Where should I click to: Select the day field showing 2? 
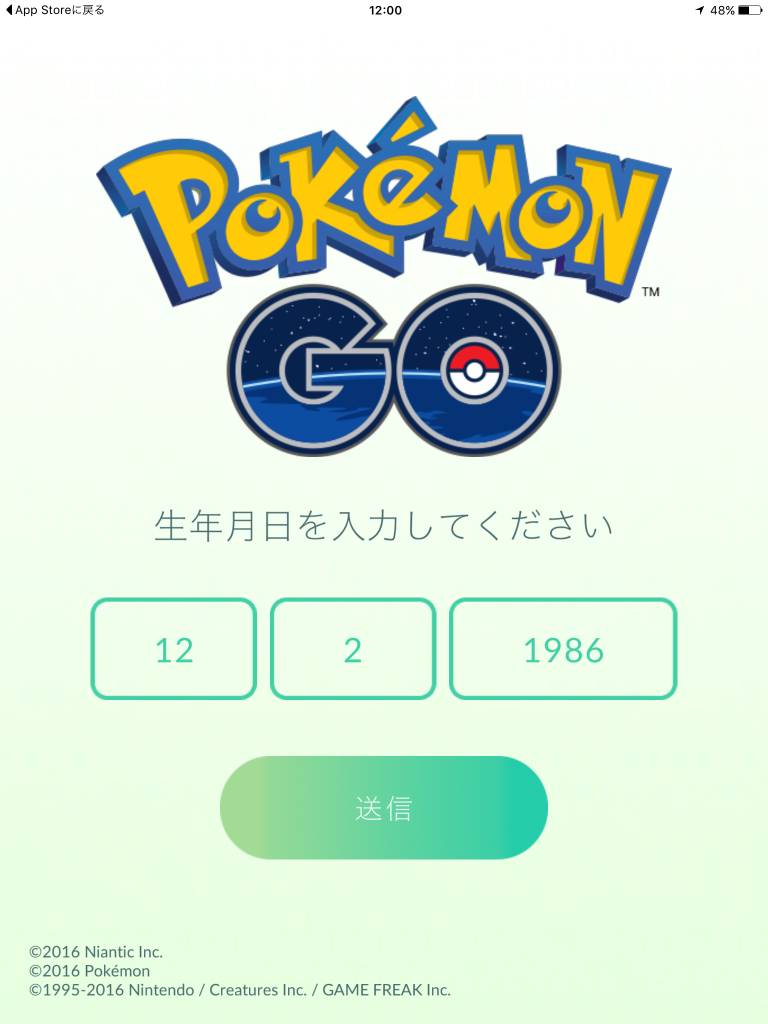coord(352,648)
